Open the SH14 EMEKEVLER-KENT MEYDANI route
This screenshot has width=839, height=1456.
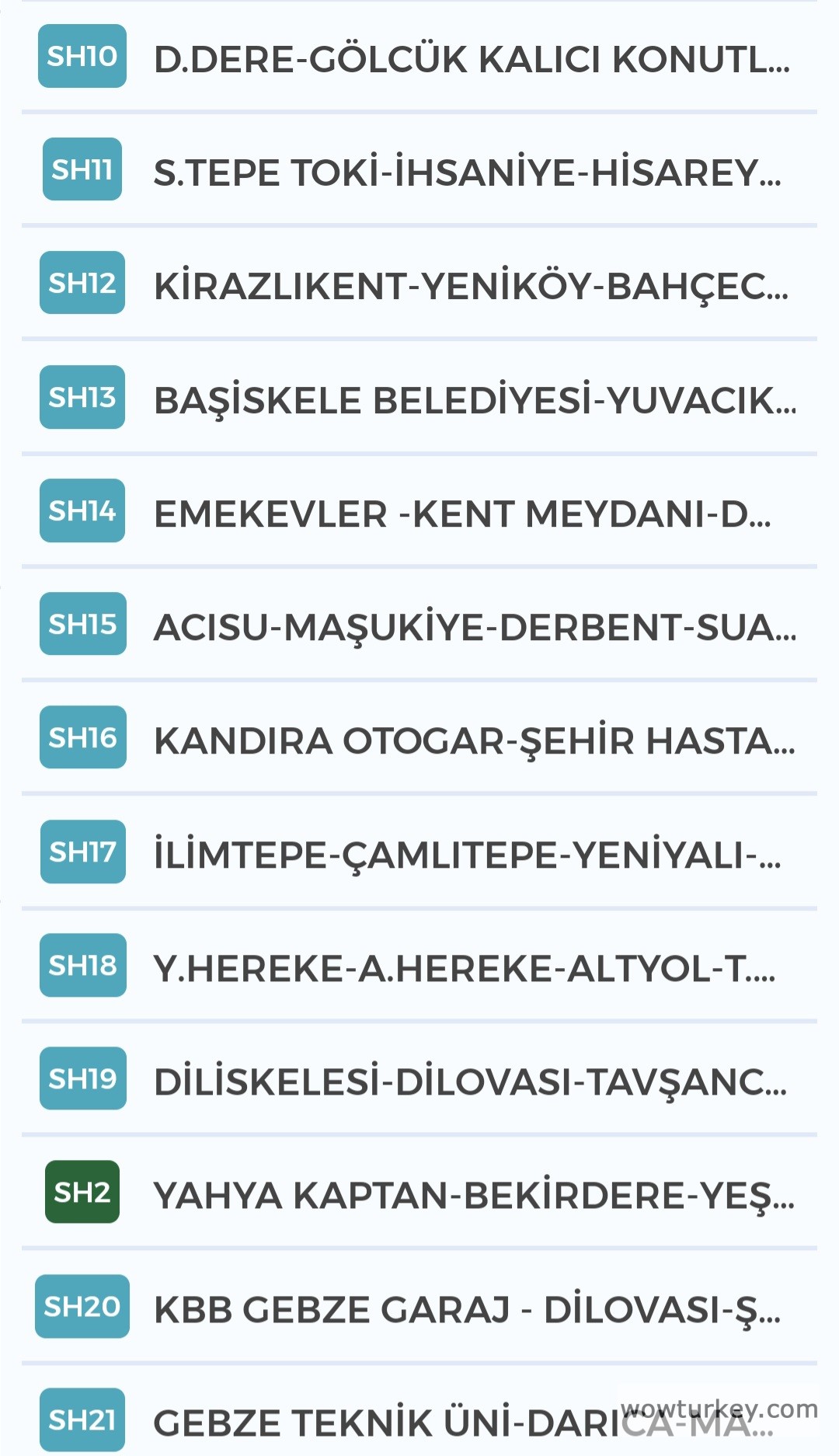419,512
